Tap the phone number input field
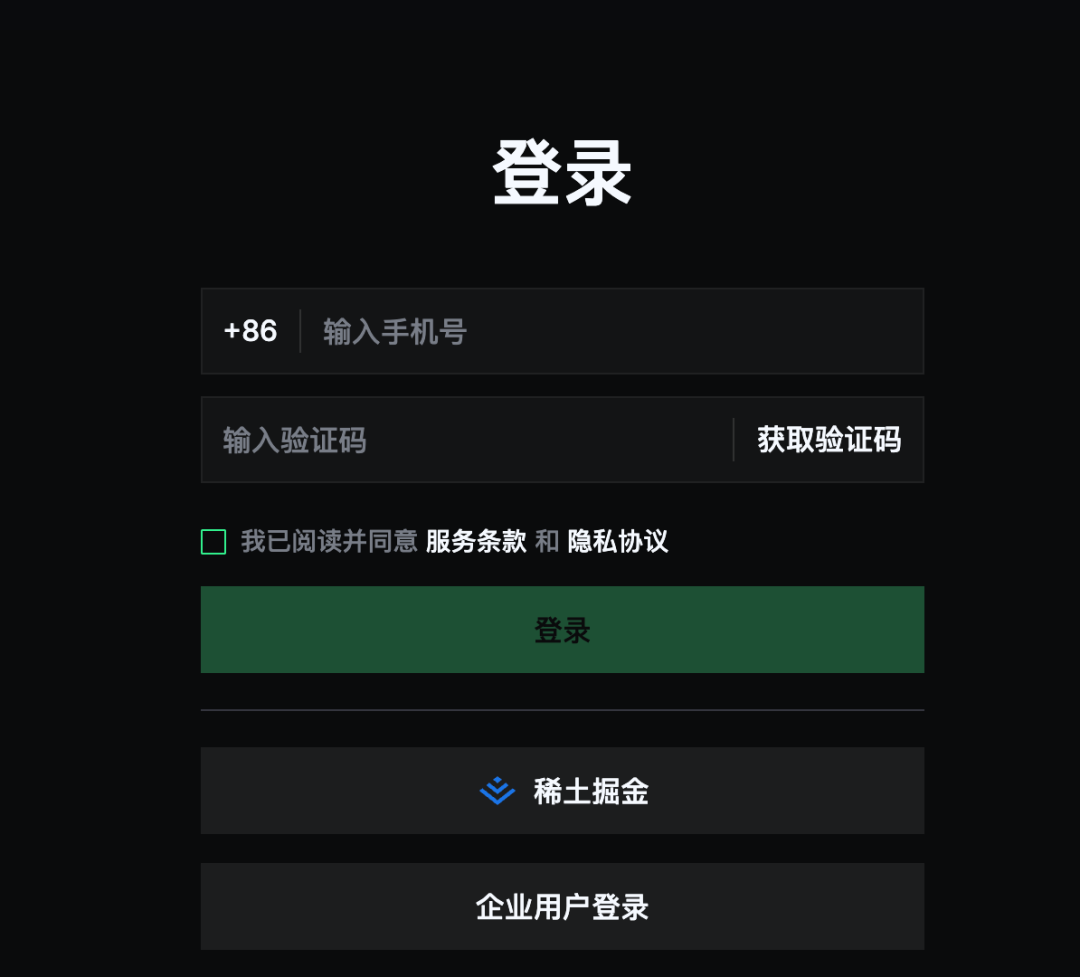 pos(610,332)
